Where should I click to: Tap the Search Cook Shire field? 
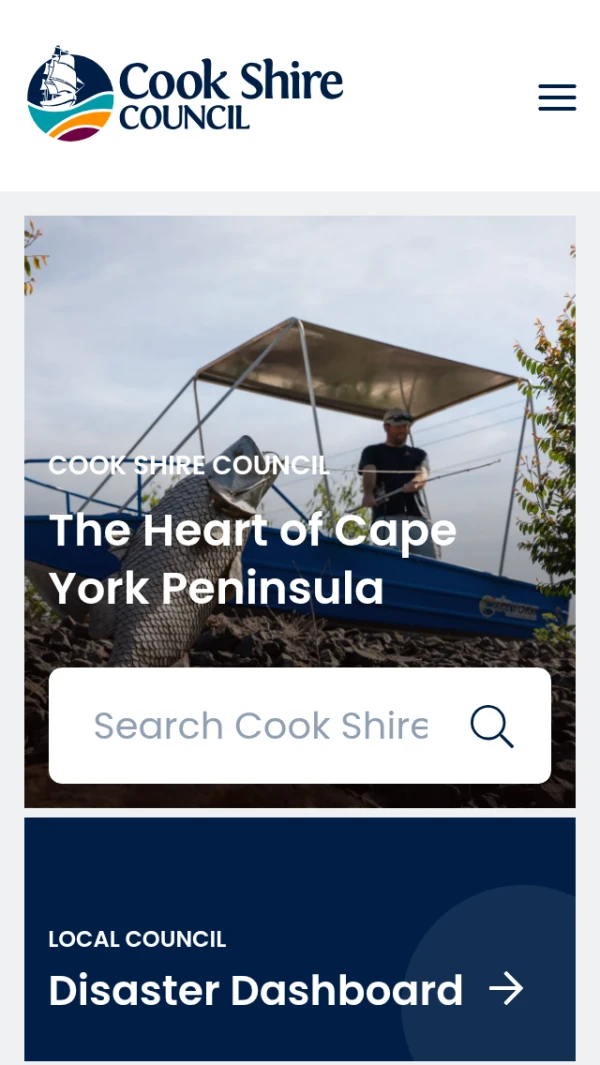pos(260,726)
